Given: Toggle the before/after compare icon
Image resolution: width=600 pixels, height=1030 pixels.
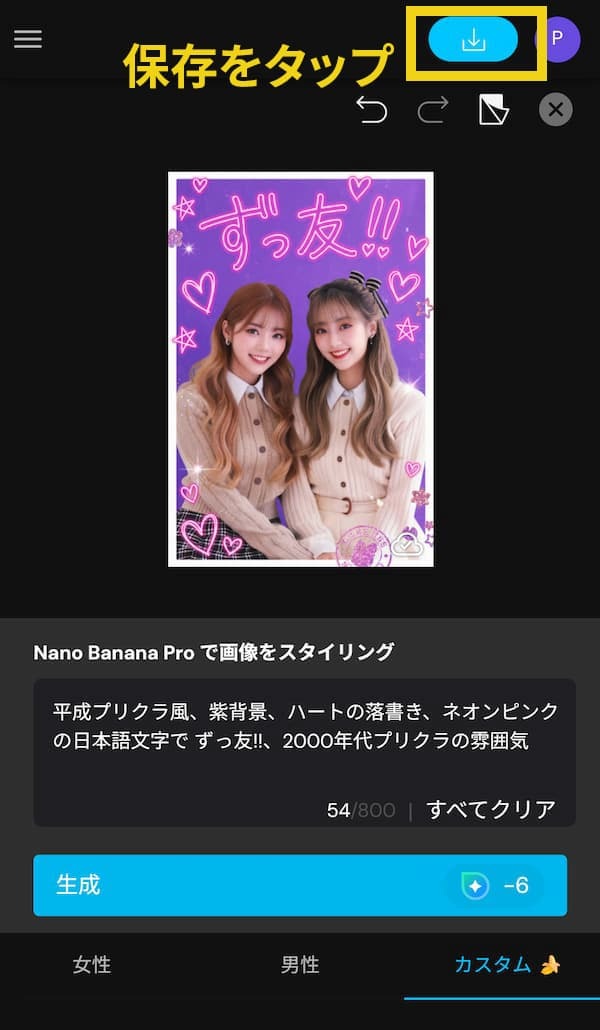Looking at the screenshot, I should (494, 110).
